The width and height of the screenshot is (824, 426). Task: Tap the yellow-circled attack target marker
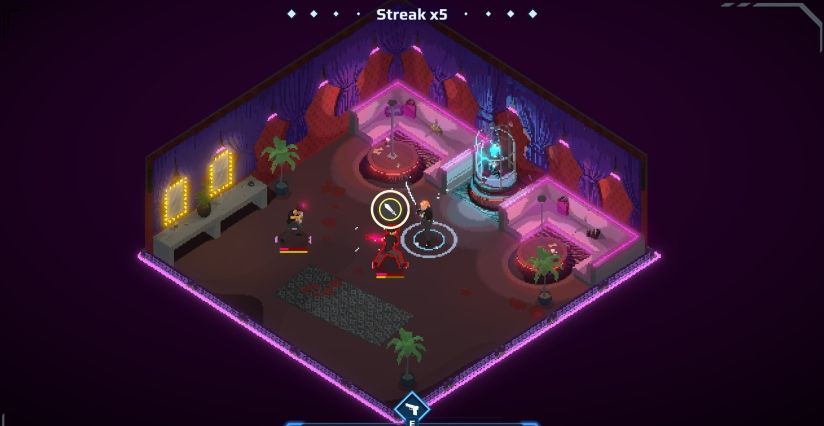[x=389, y=208]
